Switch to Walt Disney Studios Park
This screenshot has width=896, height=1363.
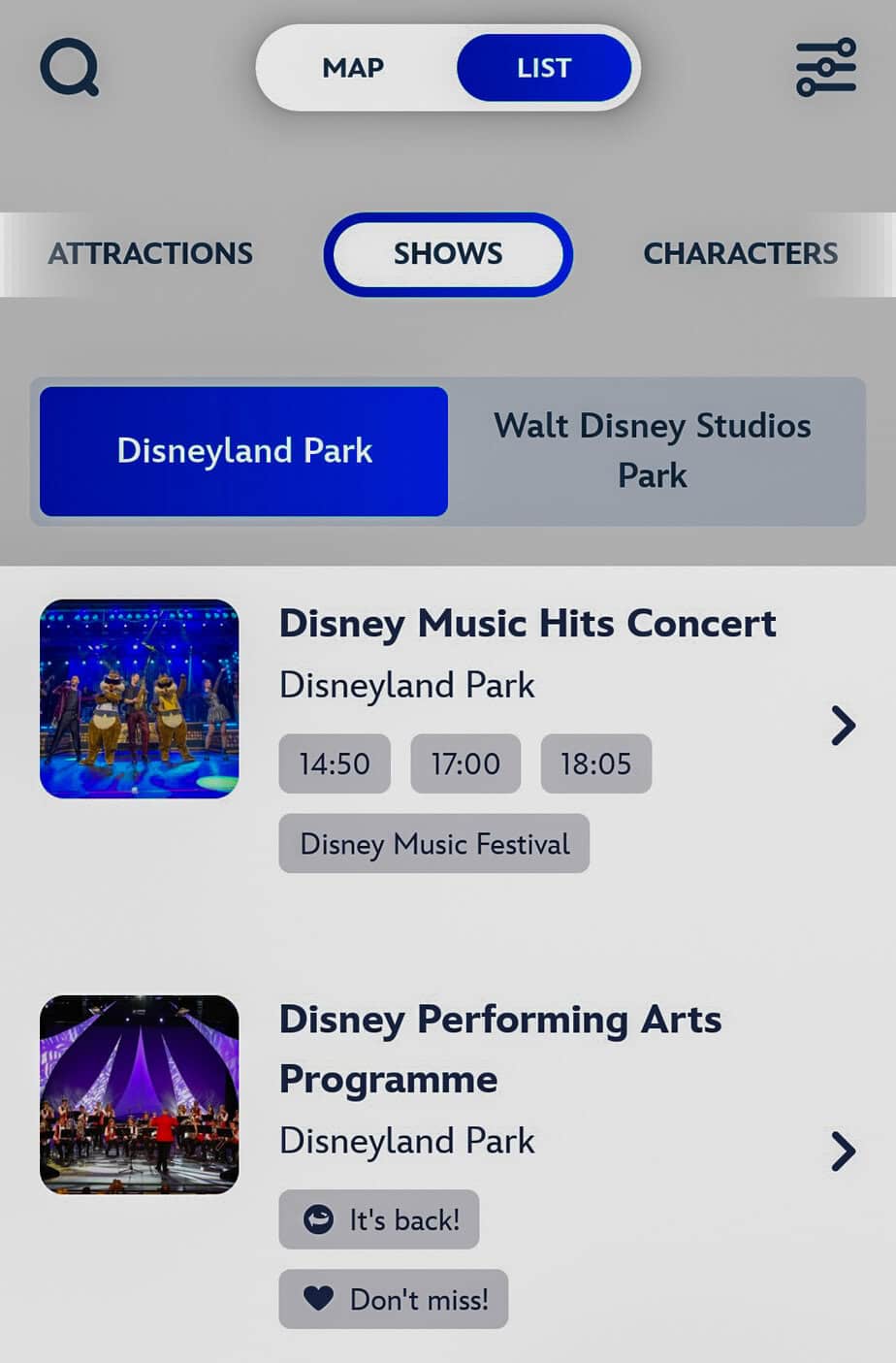(x=653, y=451)
